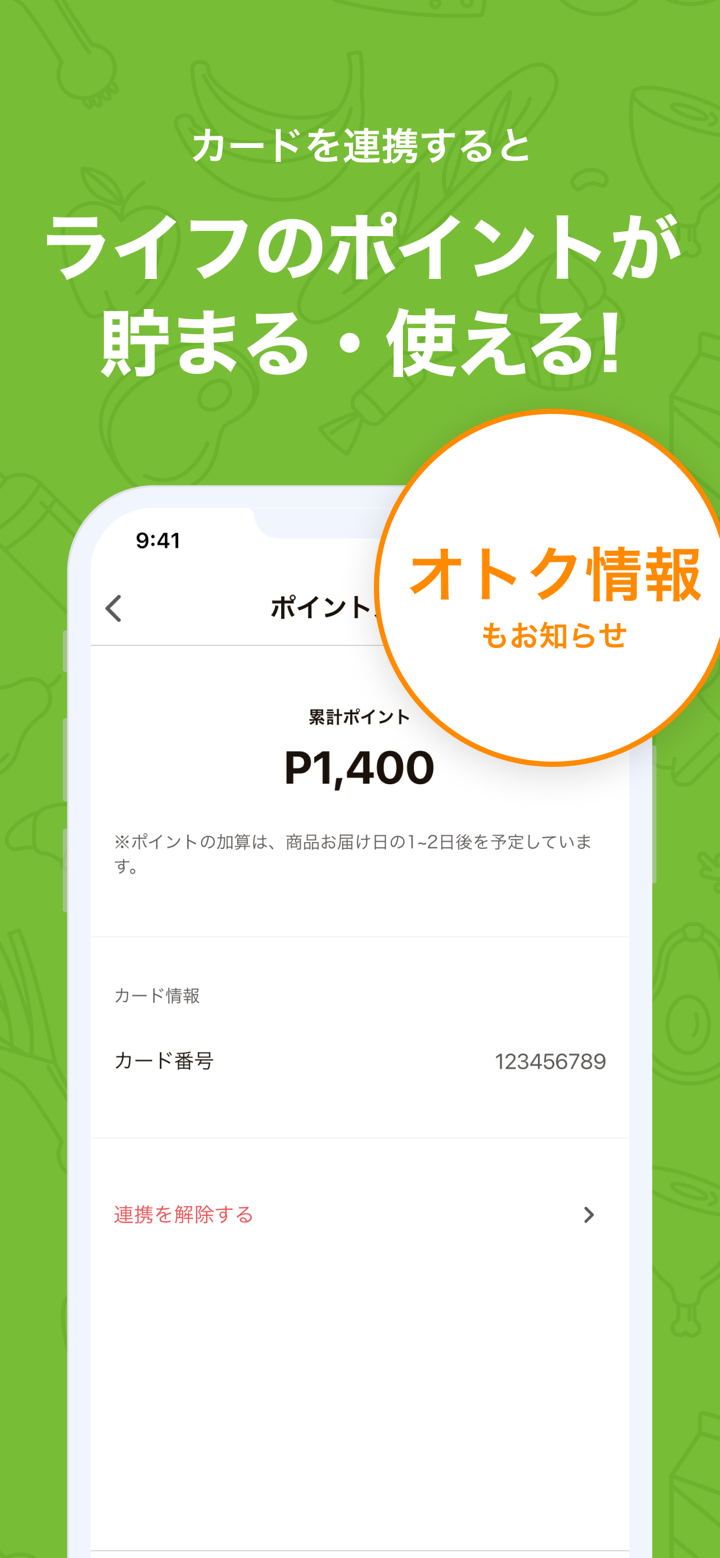The height and width of the screenshot is (1558, 720).
Task: Select the card number 123456789
Action: pos(552,1061)
